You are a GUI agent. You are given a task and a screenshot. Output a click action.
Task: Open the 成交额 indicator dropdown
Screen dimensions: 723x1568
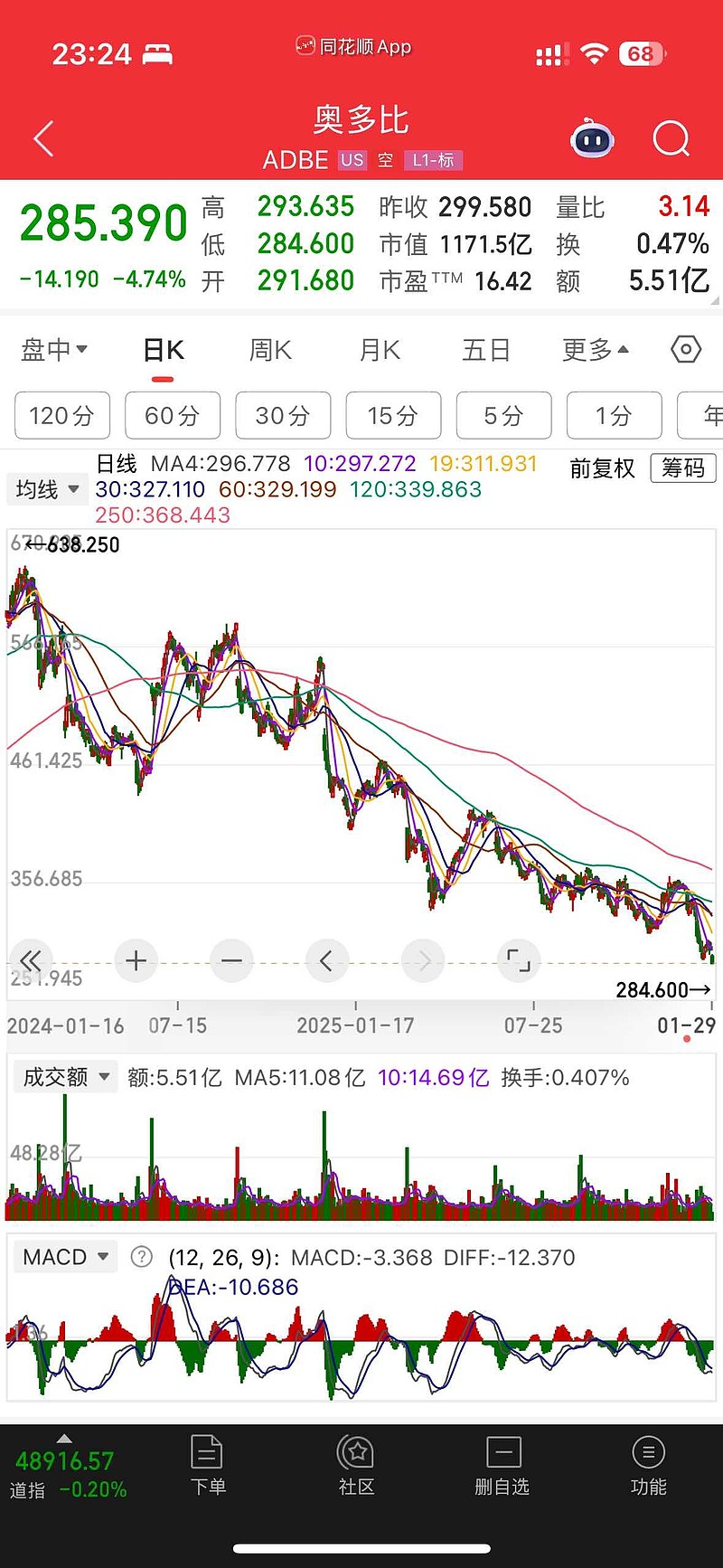(x=64, y=1076)
